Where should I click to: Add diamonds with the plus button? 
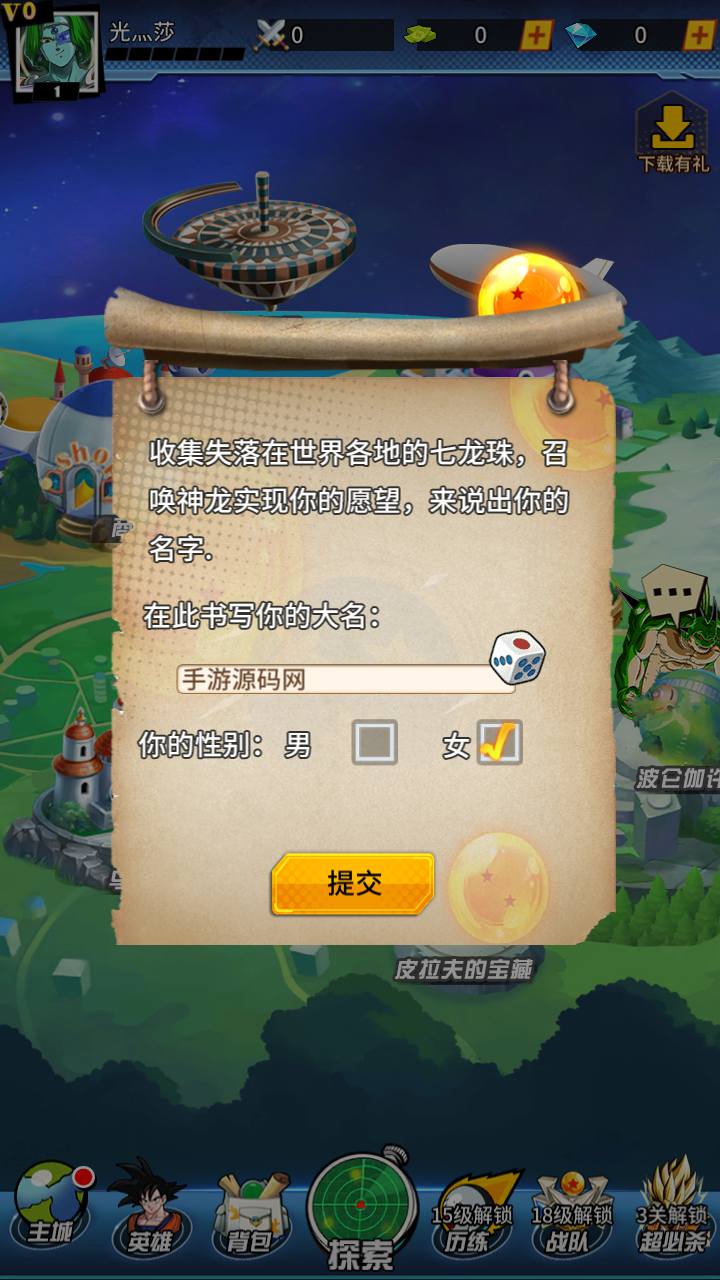pyautogui.click(x=697, y=35)
